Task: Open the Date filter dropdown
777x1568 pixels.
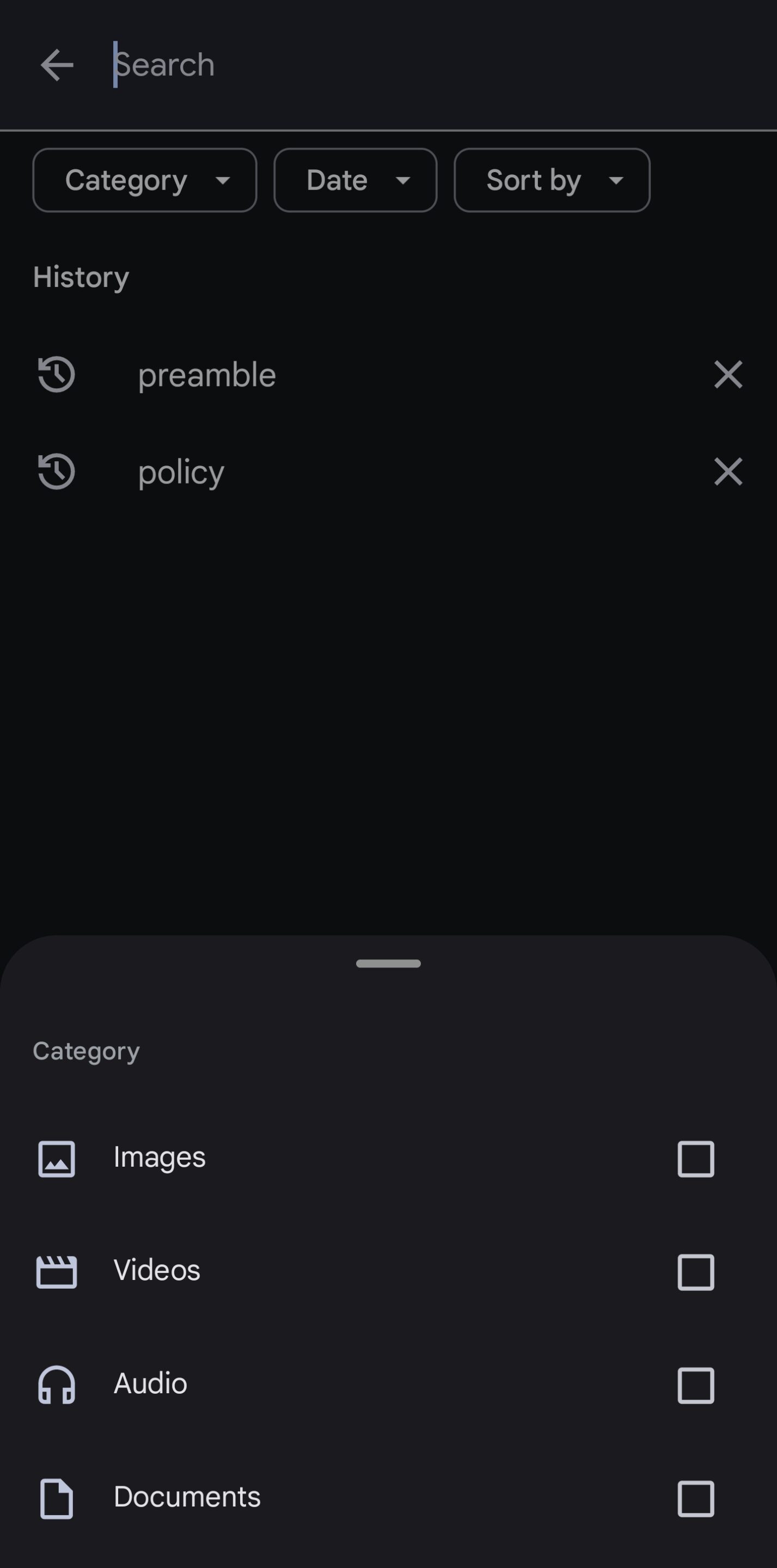Action: pyautogui.click(x=356, y=180)
